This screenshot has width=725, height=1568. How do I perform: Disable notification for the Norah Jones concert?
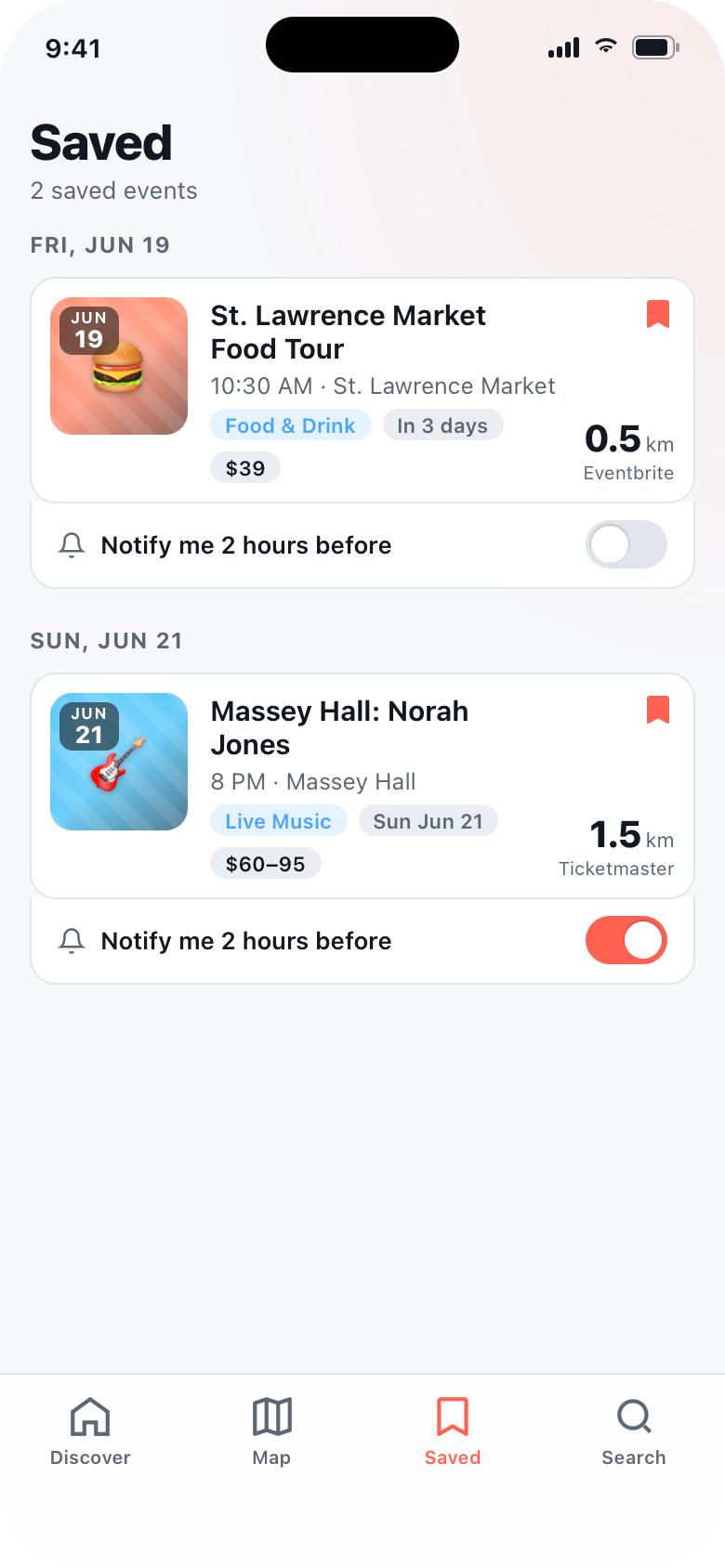pos(626,940)
